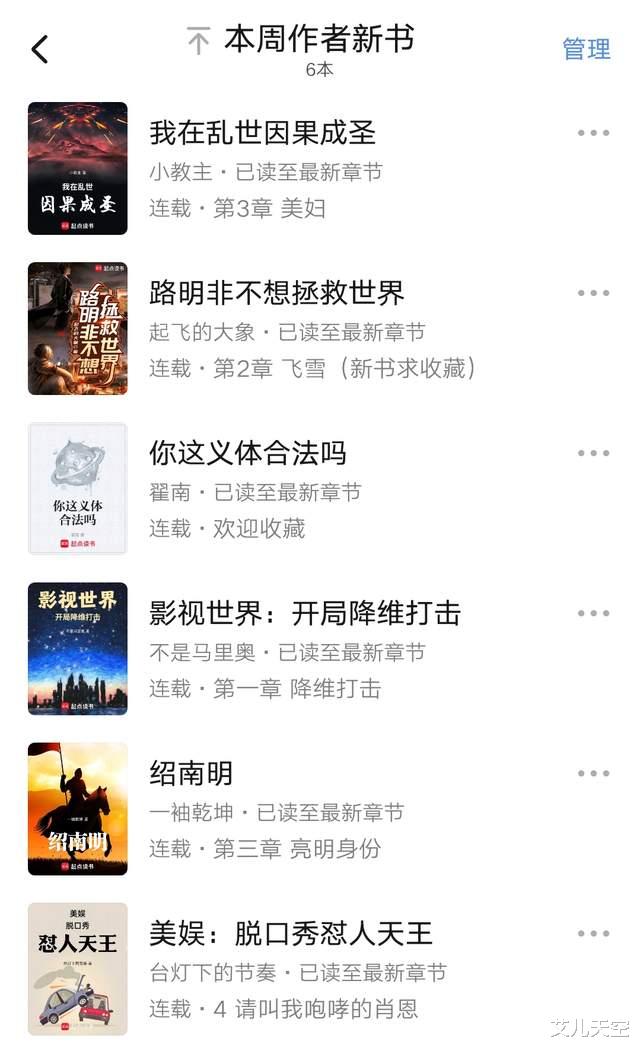Open the book 绍南明
The image size is (640, 1051).
(191, 773)
